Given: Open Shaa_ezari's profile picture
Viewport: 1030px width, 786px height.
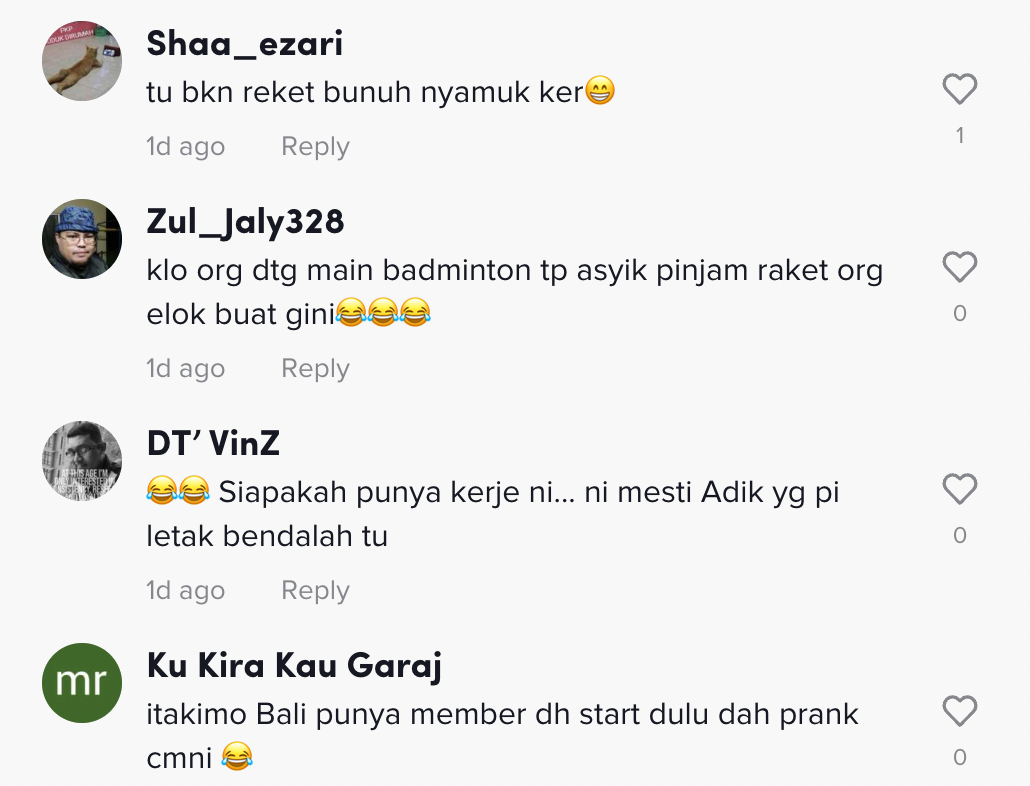Looking at the screenshot, I should pyautogui.click(x=82, y=61).
